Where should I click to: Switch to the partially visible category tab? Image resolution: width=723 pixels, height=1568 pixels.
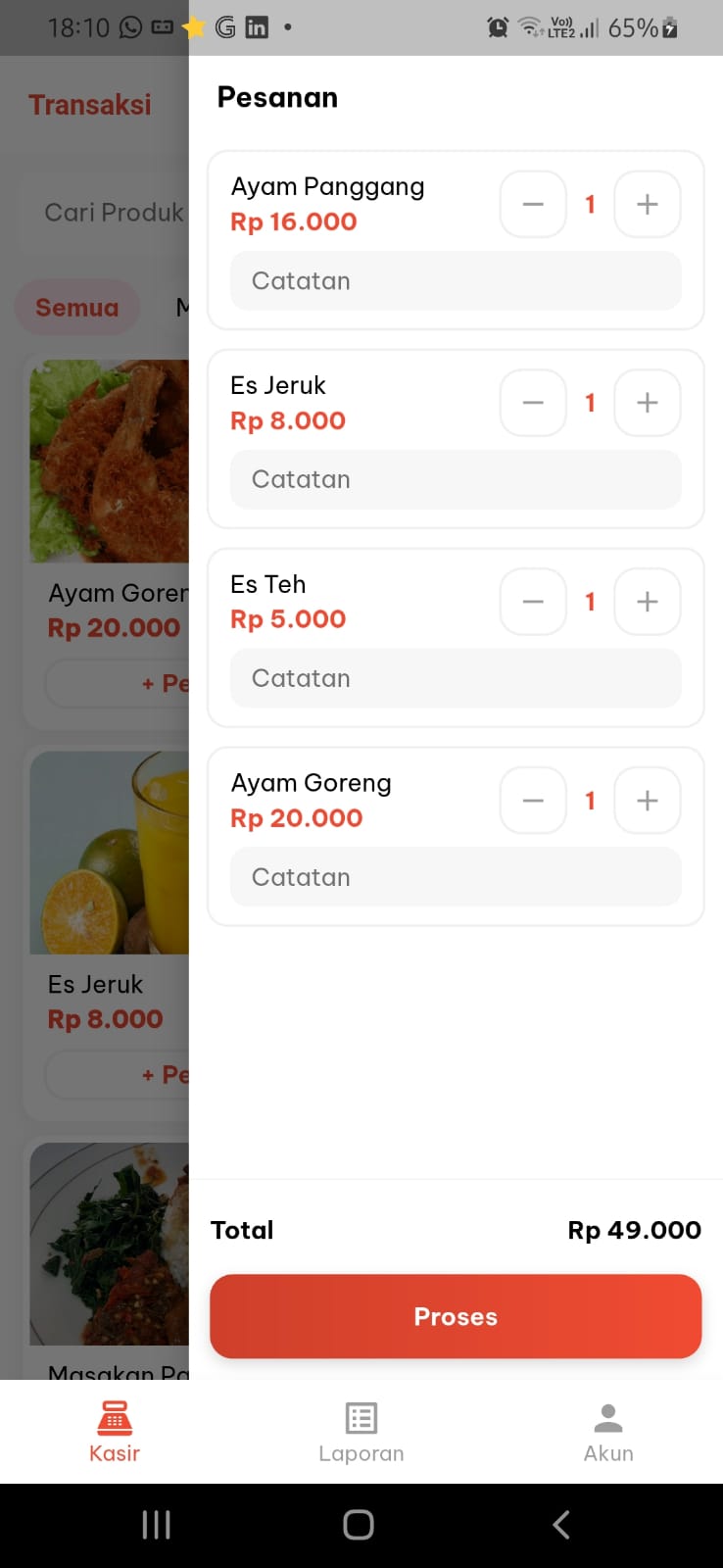[184, 307]
